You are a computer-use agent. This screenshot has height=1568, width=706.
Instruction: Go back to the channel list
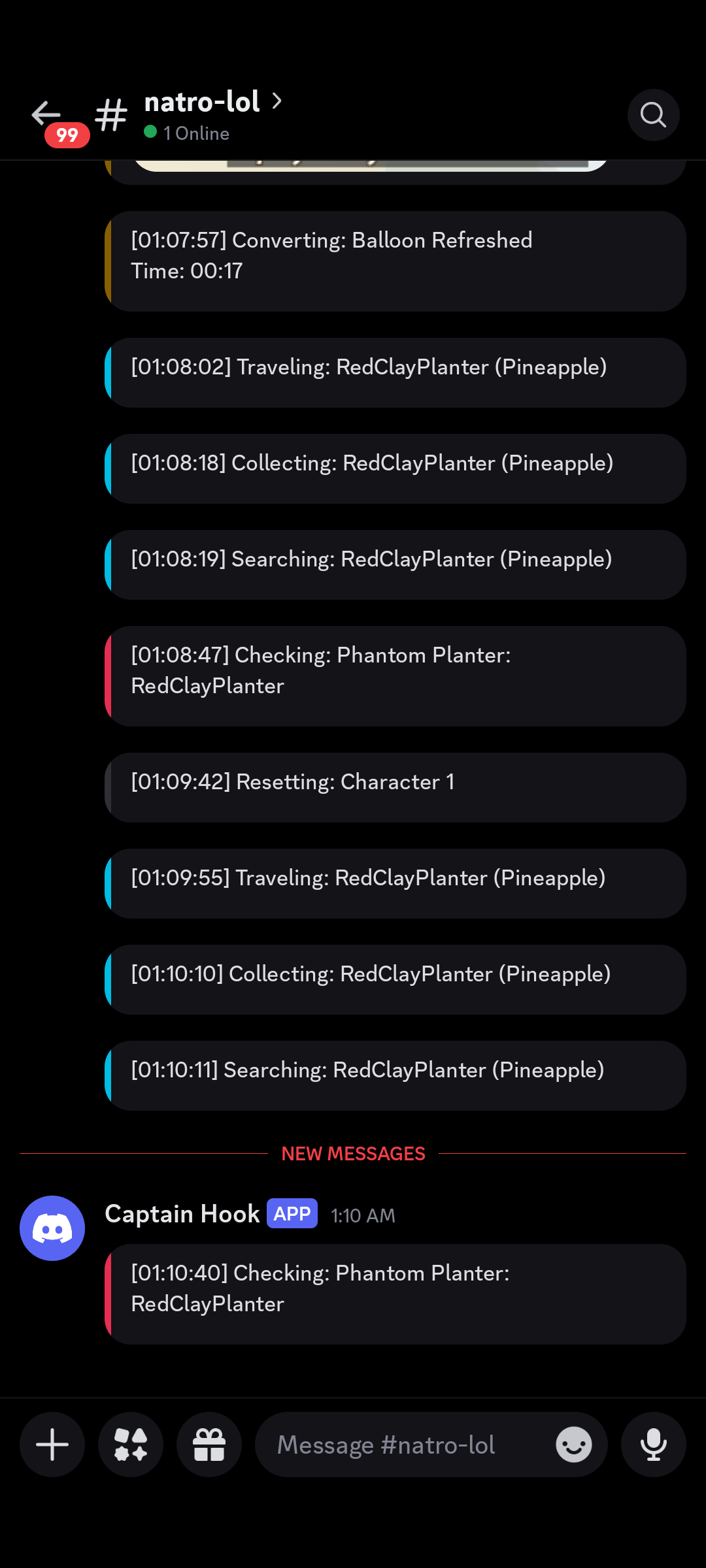click(46, 114)
